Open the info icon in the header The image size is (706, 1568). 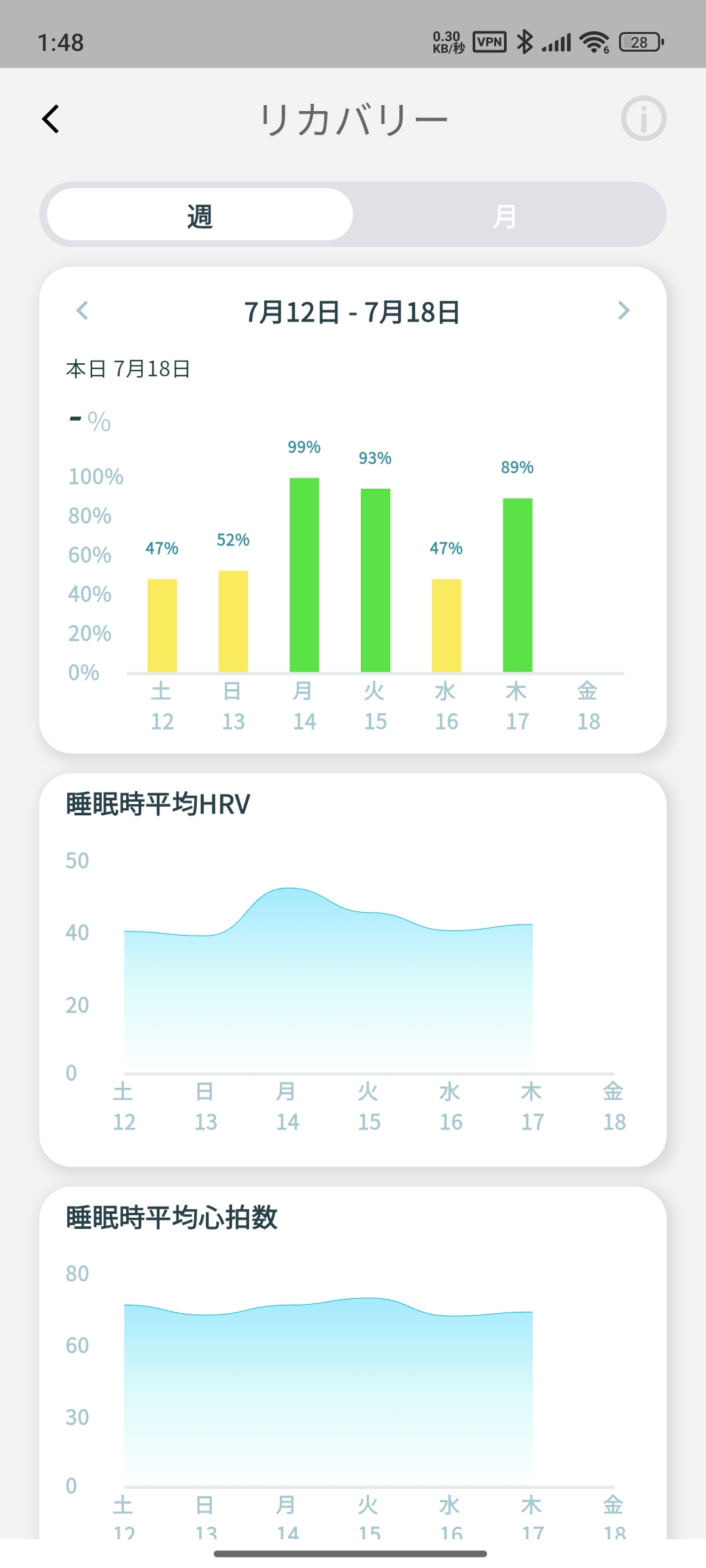pos(643,119)
